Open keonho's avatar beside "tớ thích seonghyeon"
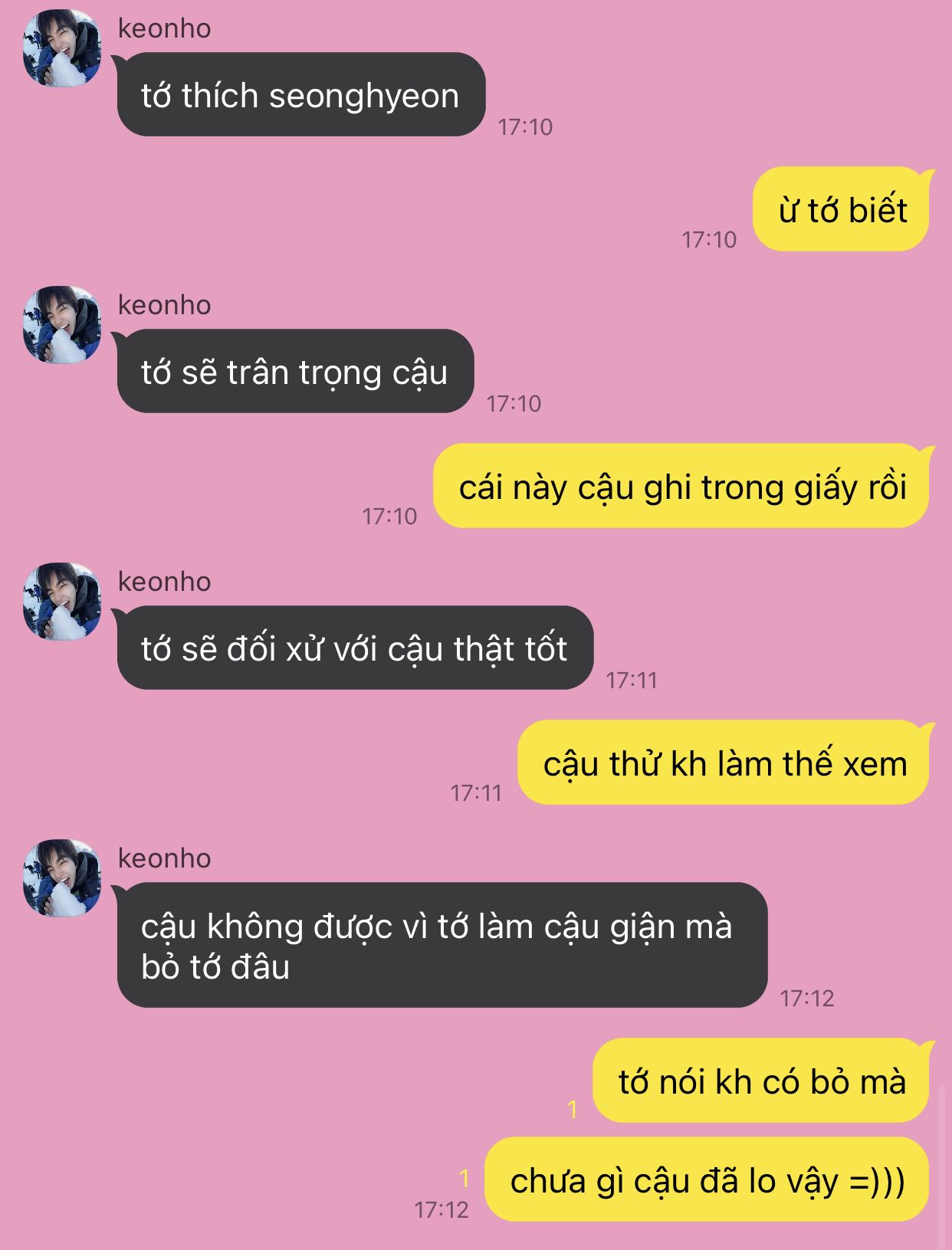The height and width of the screenshot is (1250, 952). click(x=62, y=48)
